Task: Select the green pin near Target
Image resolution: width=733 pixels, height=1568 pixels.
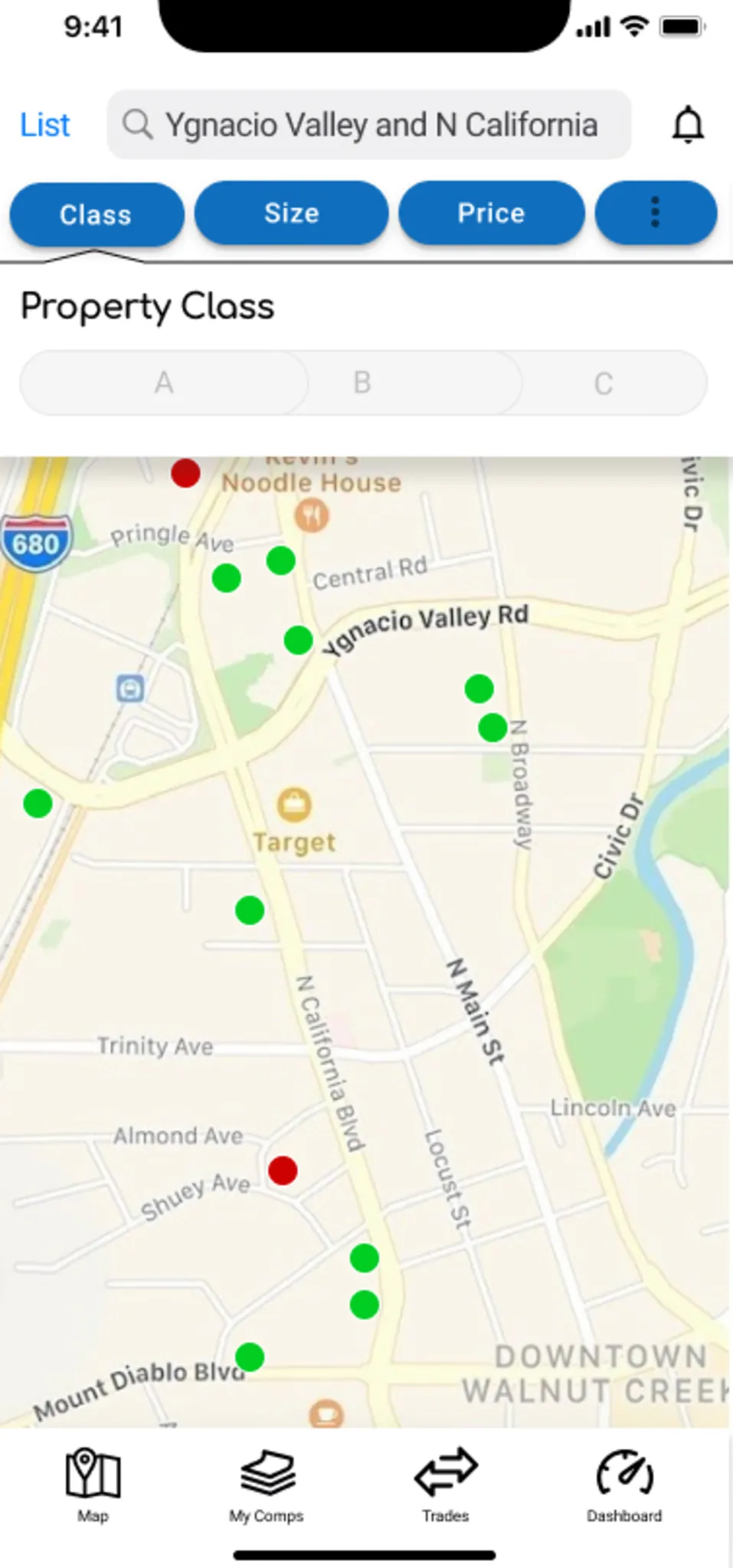Action: point(250,910)
